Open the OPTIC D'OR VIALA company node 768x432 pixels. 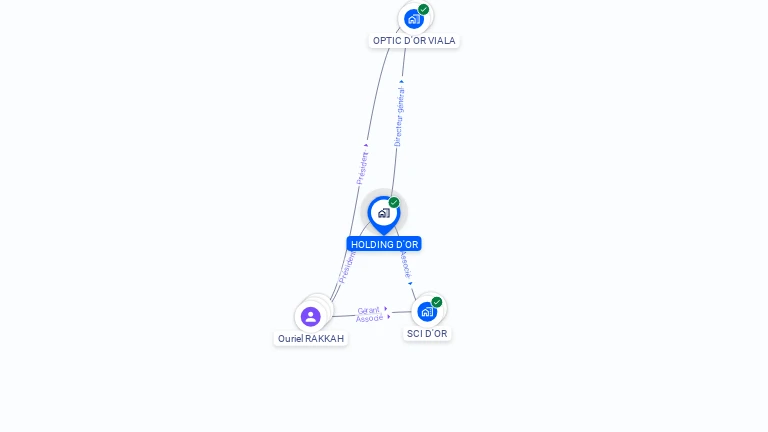(414, 19)
